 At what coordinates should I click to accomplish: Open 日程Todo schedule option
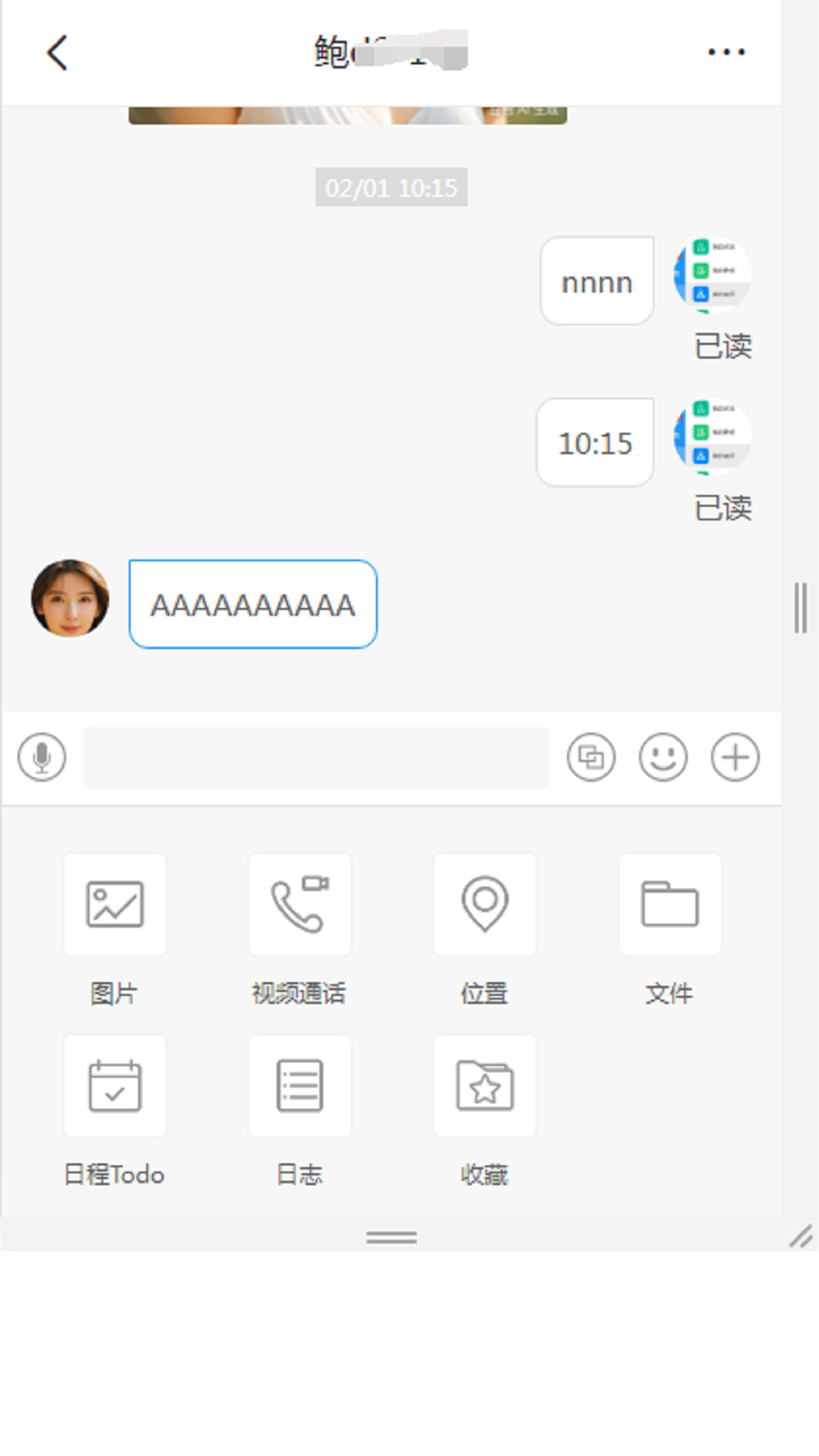tap(115, 1085)
